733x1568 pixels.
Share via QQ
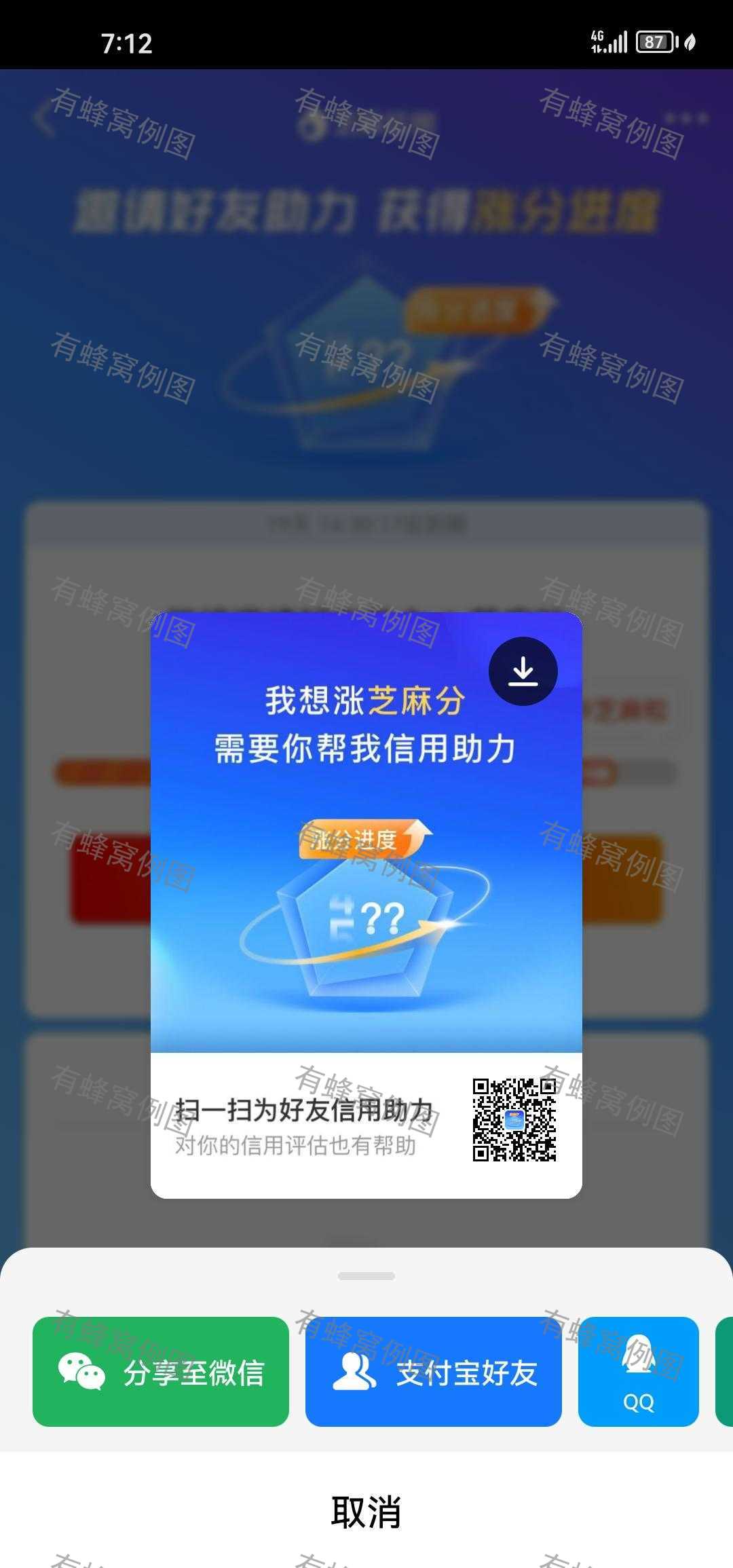(638, 1372)
